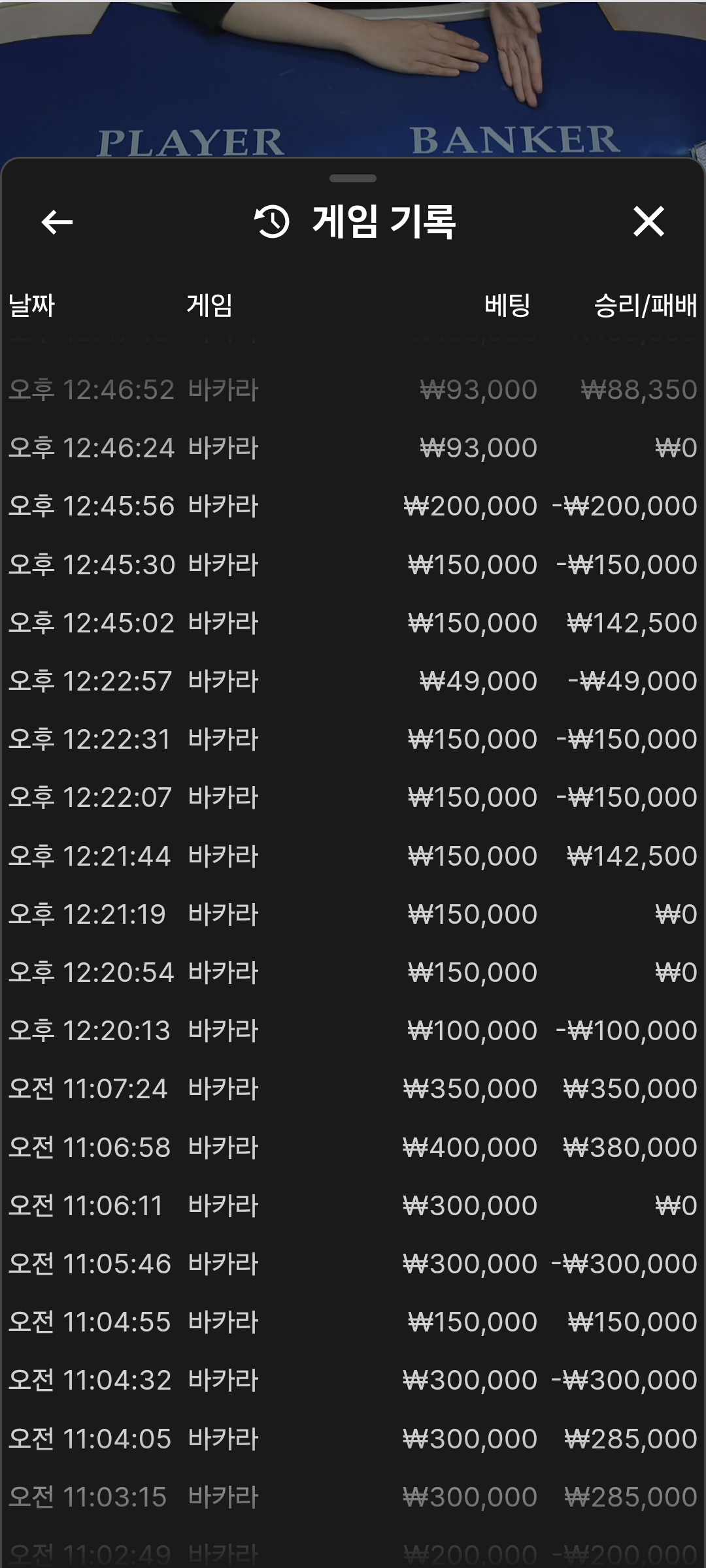
Task: Open the 오후 12:22:57 baccarat record
Action: coord(353,681)
